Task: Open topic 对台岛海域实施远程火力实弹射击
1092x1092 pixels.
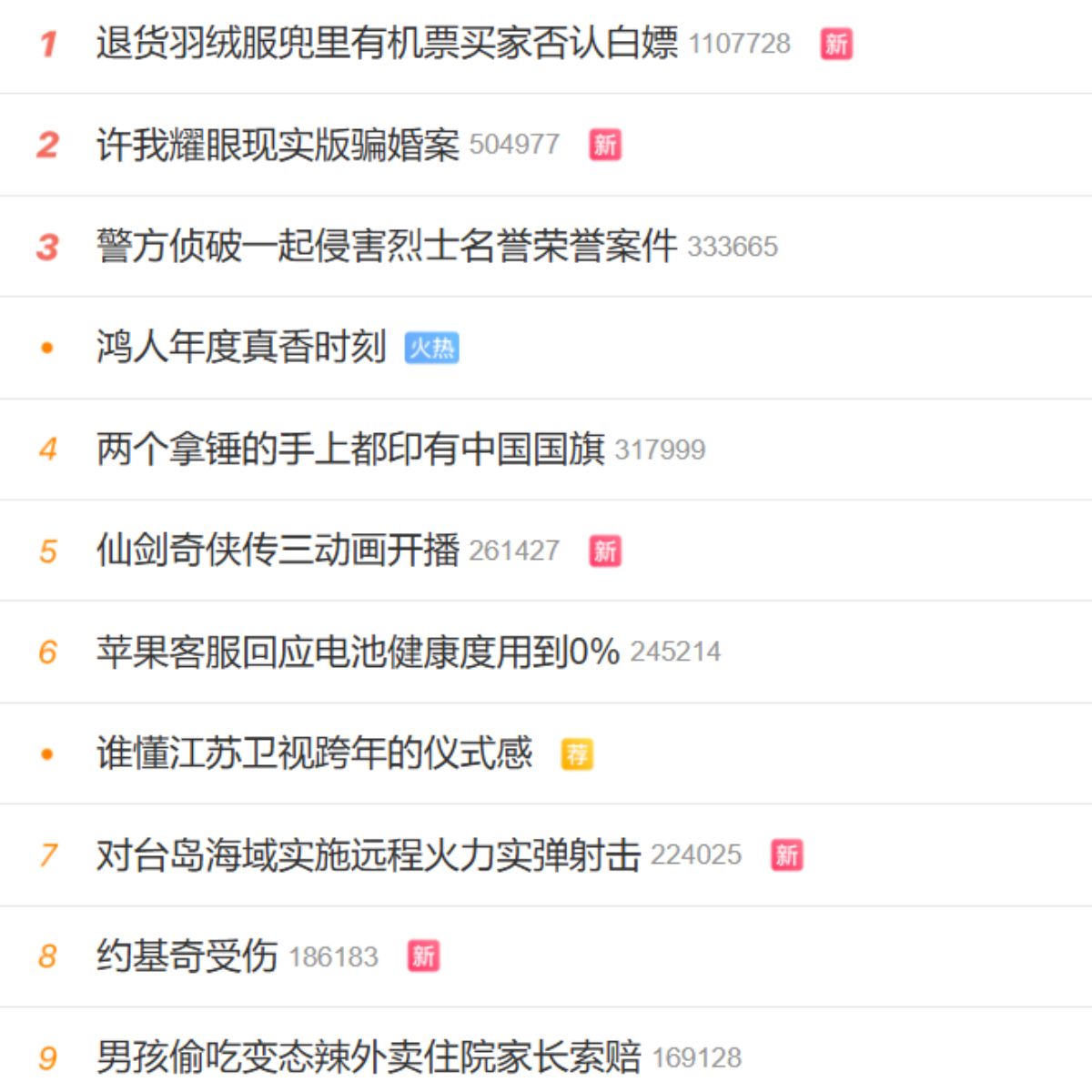Action: 369,854
